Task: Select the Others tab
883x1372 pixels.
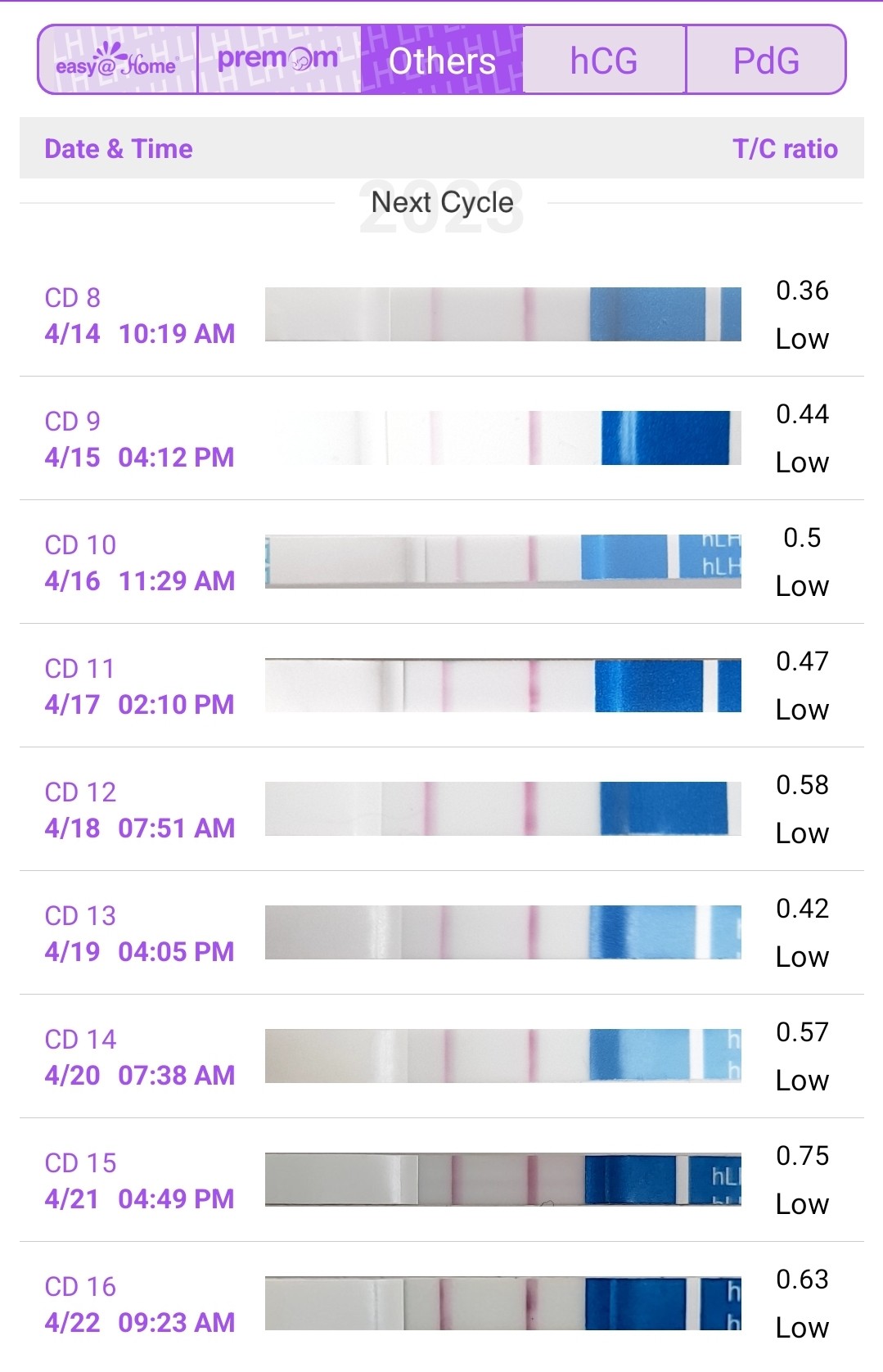Action: pyautogui.click(x=442, y=61)
